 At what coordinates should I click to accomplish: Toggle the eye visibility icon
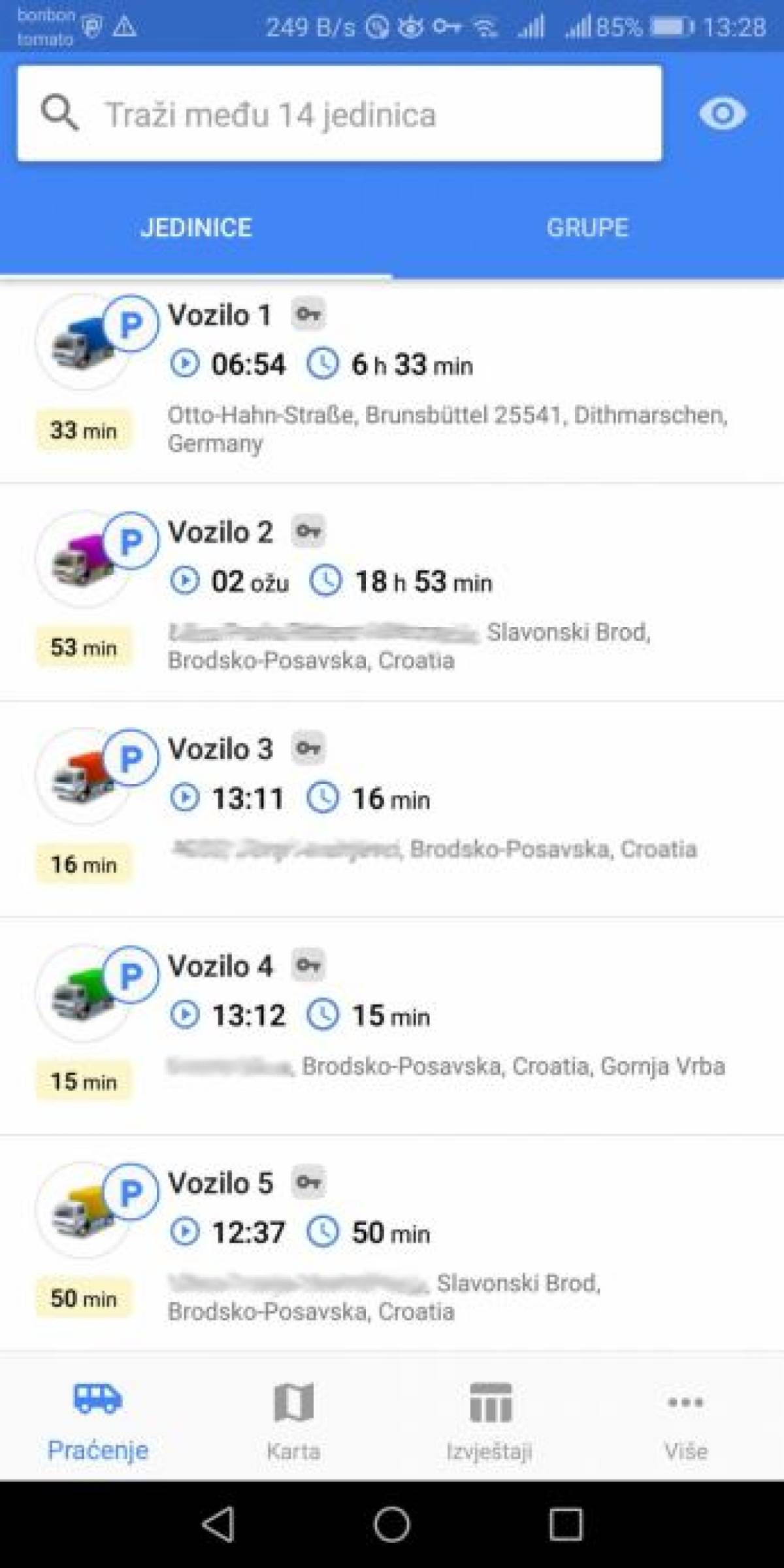coord(722,114)
